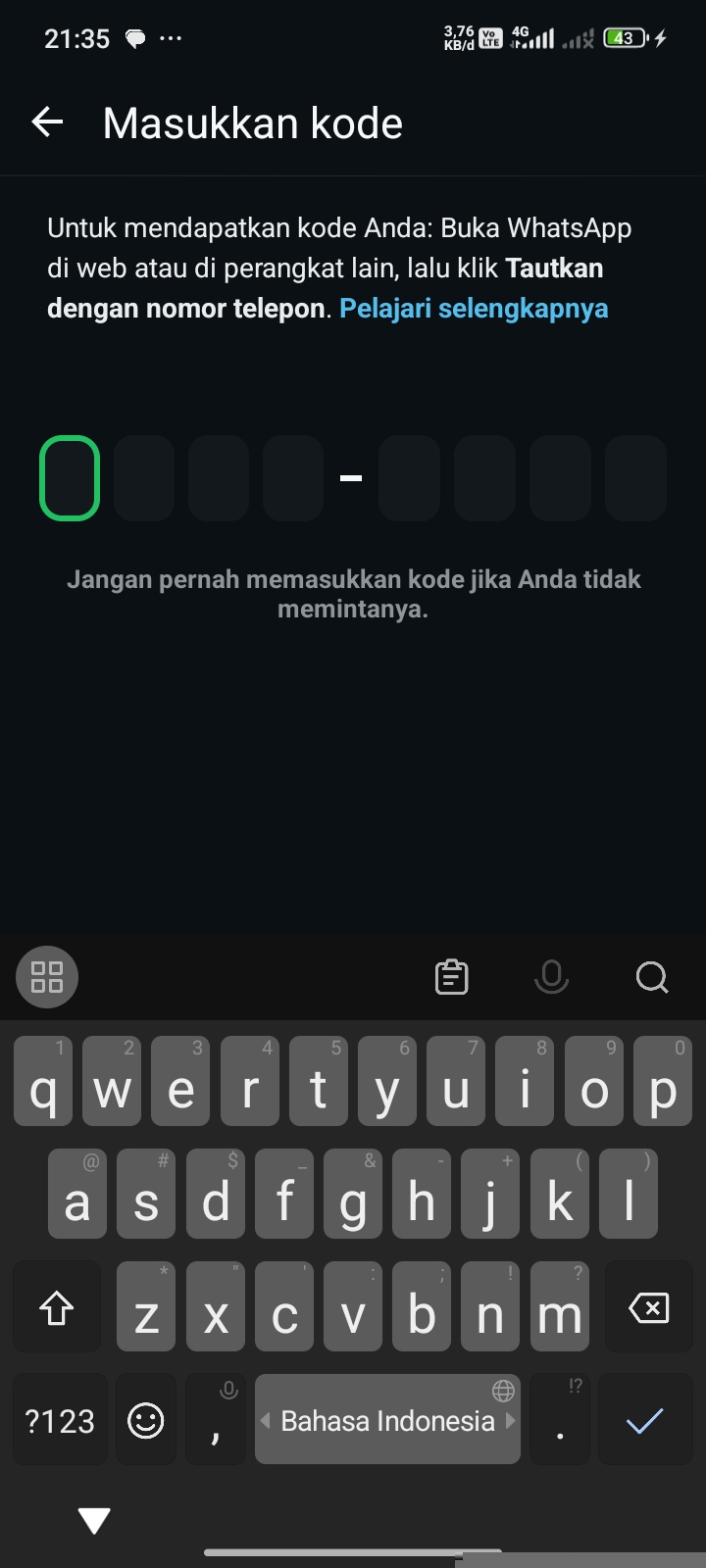Open the Pelajari selengkapnya link
Screen dimensions: 706x1568
474,309
